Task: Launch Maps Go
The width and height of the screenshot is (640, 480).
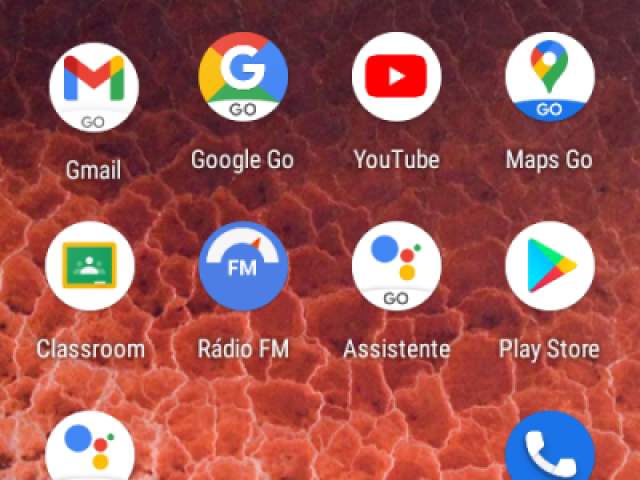Action: click(x=549, y=77)
